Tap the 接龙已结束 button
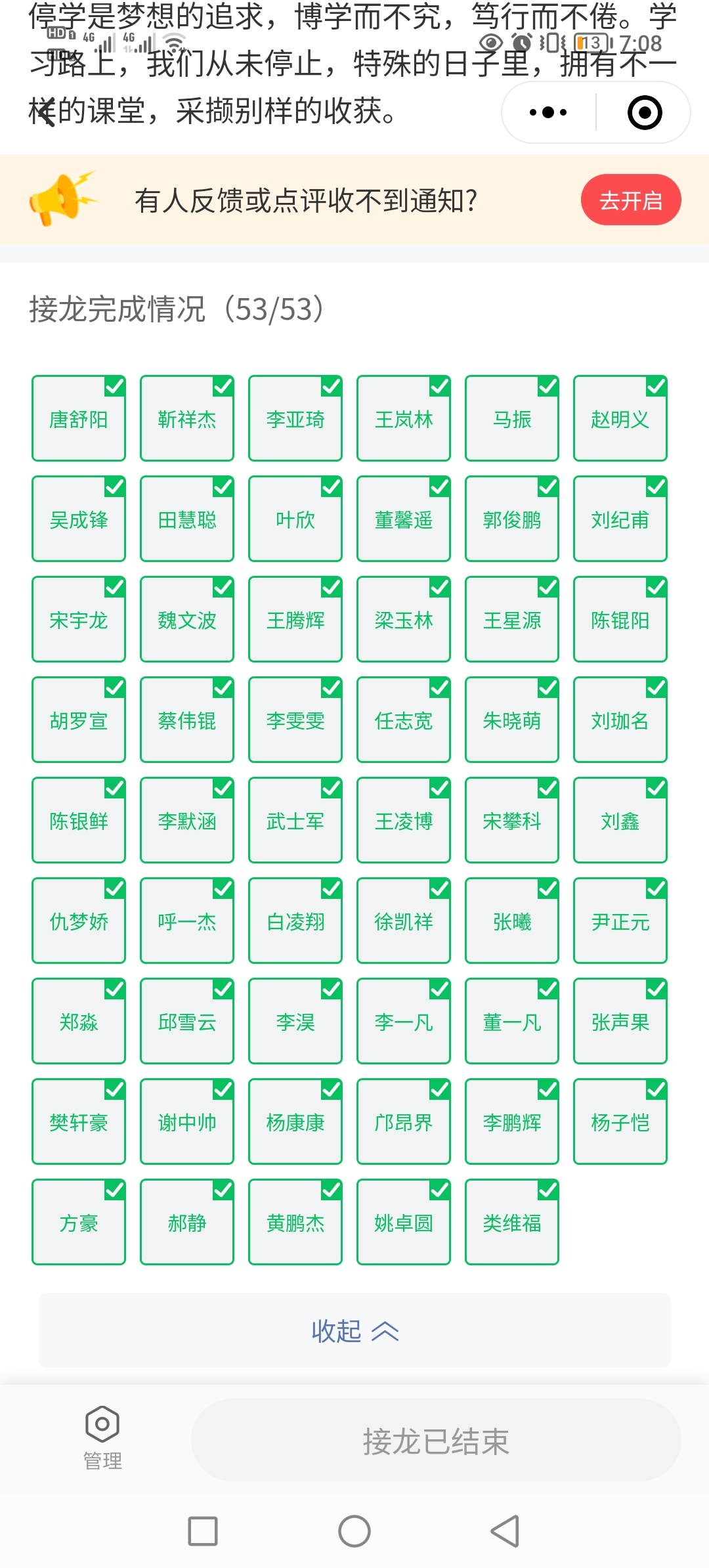Screen dimensions: 709x1568 click(436, 1441)
